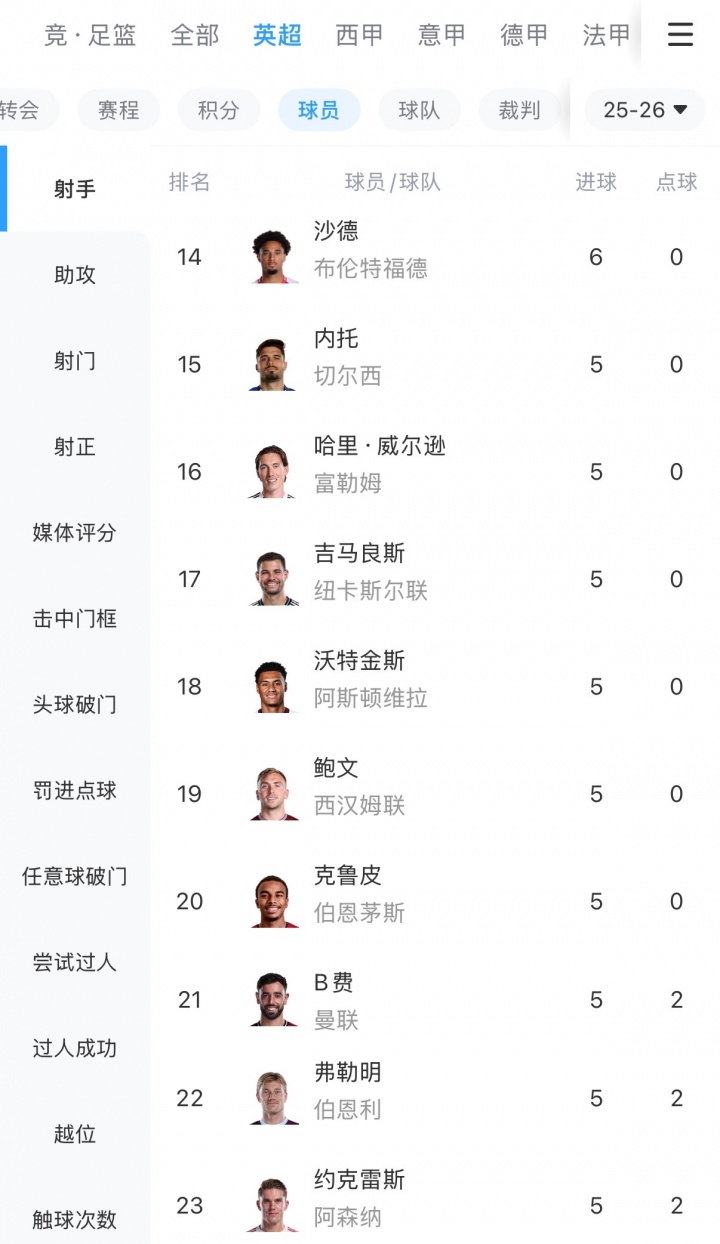Select 射门 from the stats sidebar
Image resolution: width=720 pixels, height=1244 pixels.
[74, 361]
